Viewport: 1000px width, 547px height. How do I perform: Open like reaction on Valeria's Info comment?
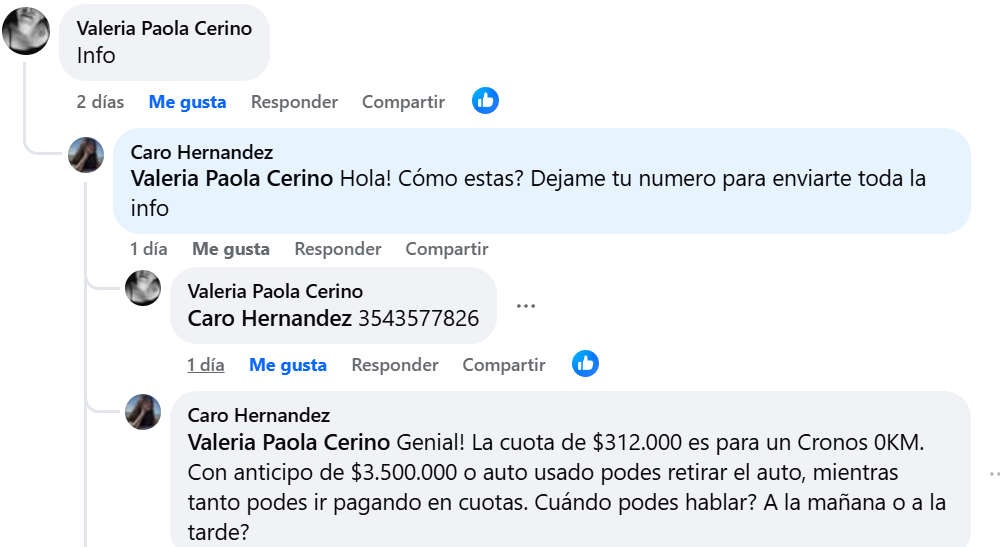tap(485, 101)
